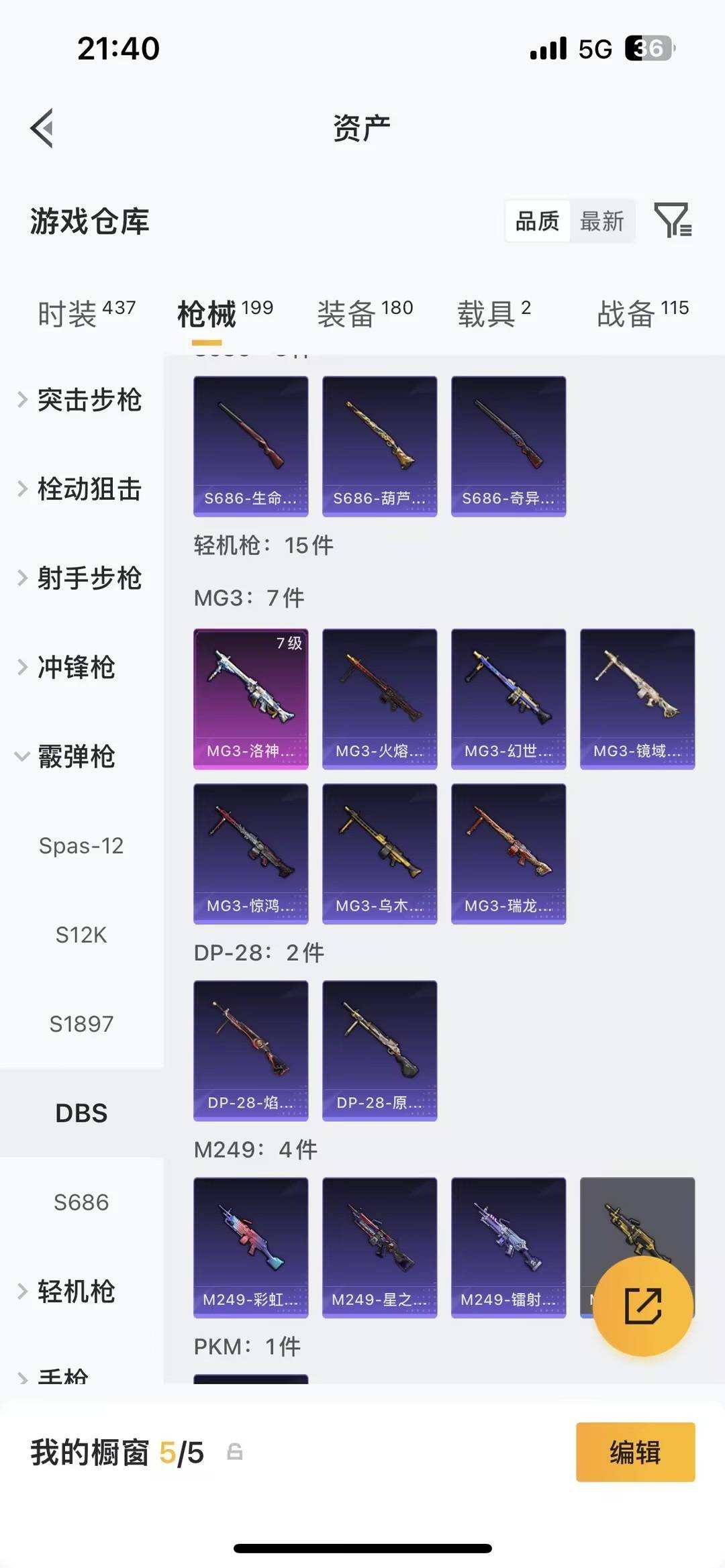The image size is (725, 1568).
Task: Expand the 突击步枪 category
Action: pos(91,401)
